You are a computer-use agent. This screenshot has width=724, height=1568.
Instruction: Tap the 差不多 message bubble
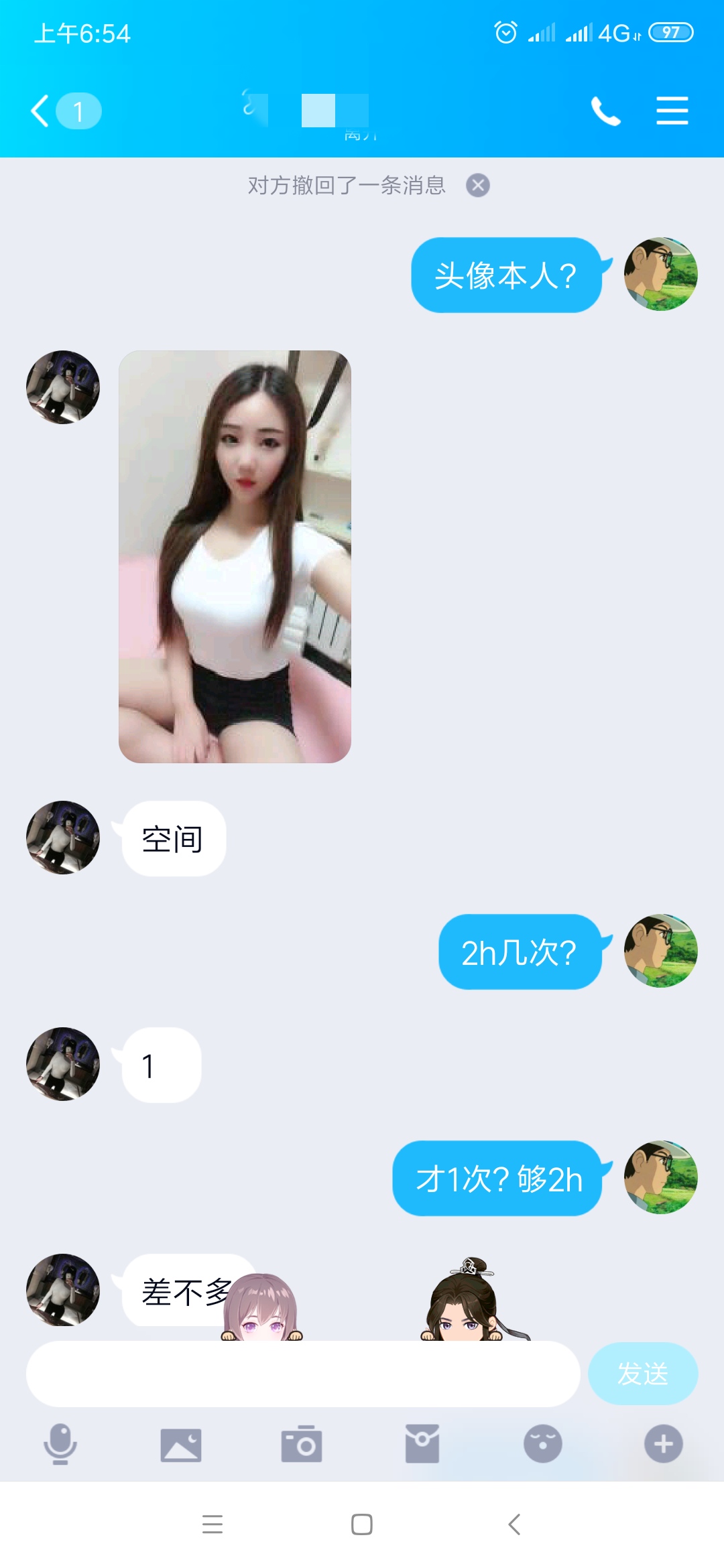[x=181, y=1290]
